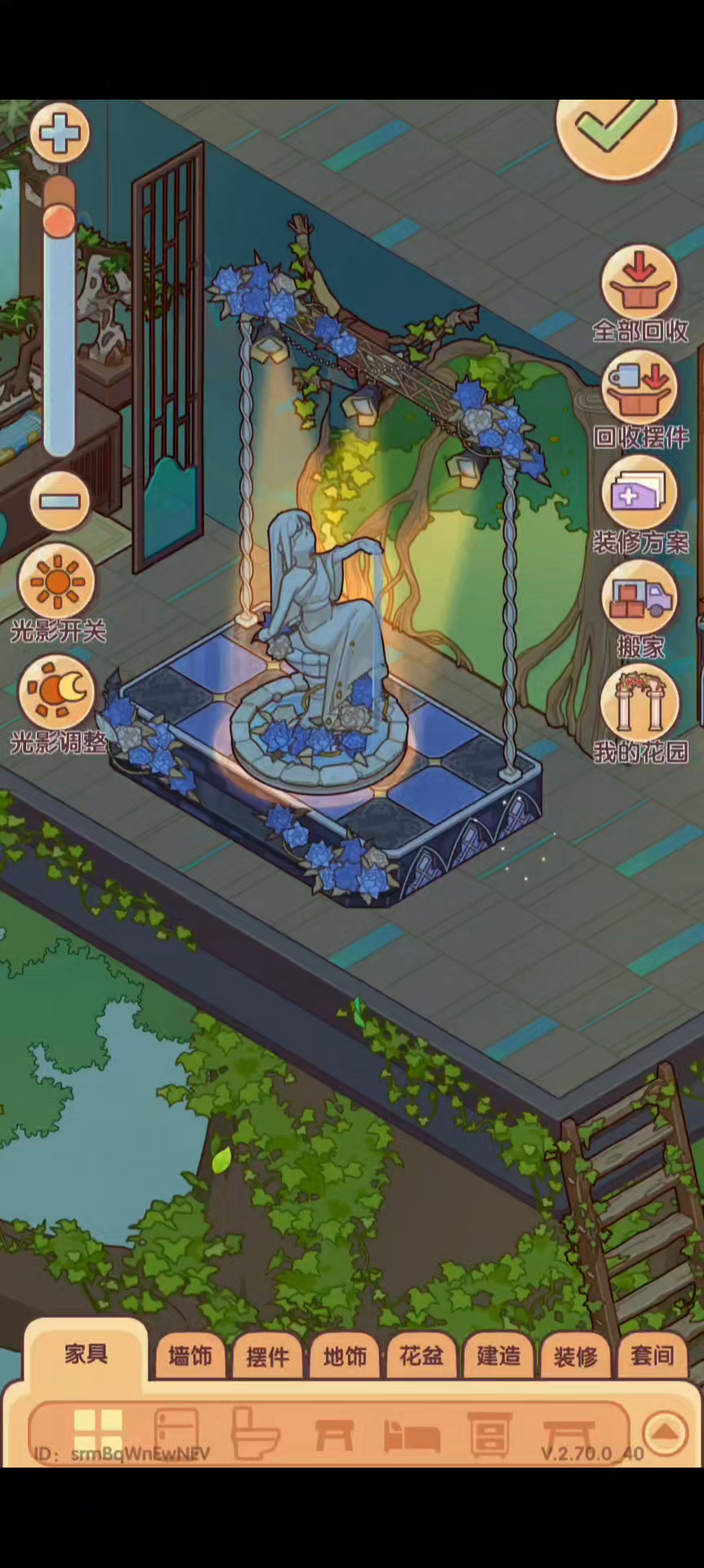Screen dimensions: 704x1568
Task: Tap 全部回收 to recycle everything
Action: click(x=639, y=283)
